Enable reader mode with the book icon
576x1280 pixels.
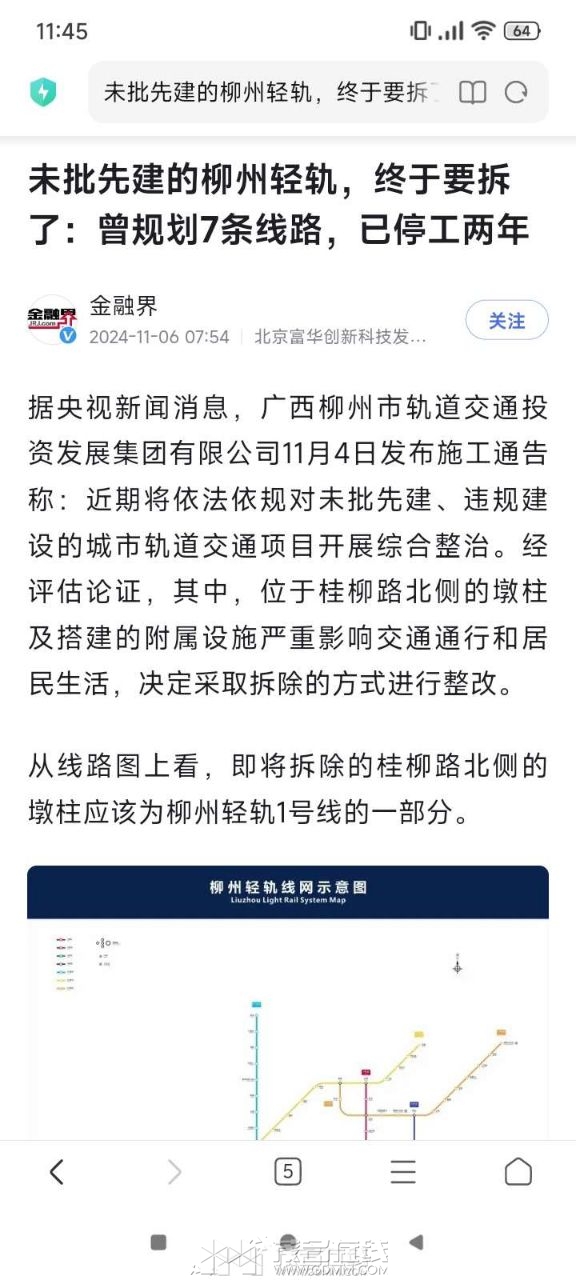(x=473, y=93)
